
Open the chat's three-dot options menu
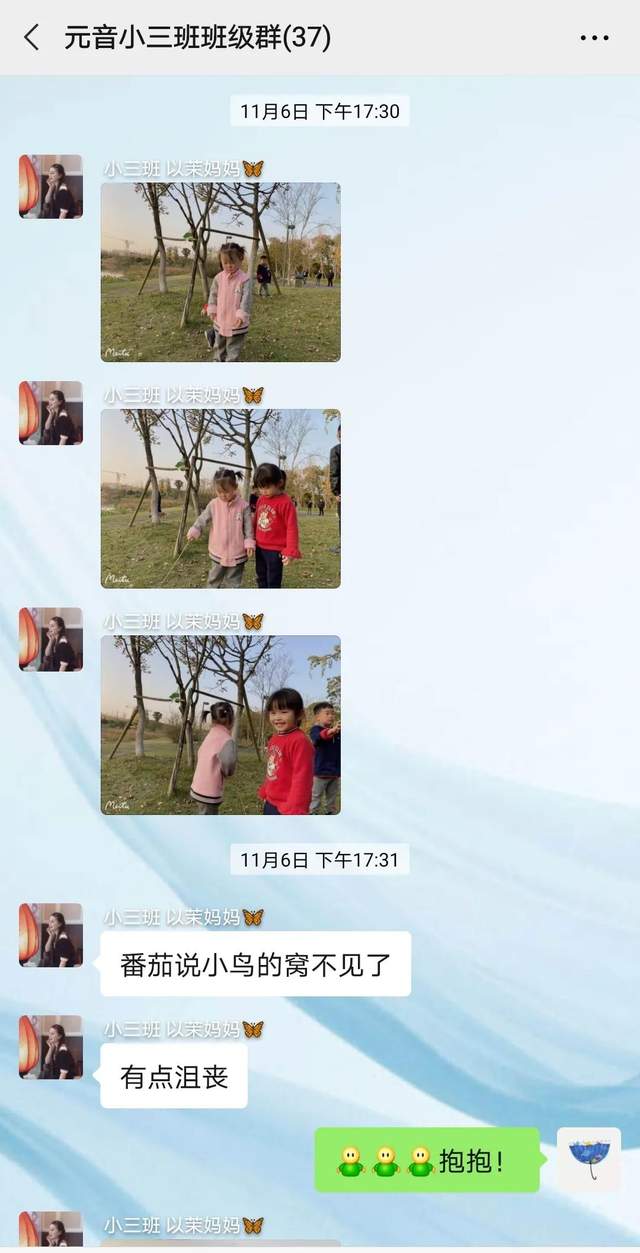594,38
